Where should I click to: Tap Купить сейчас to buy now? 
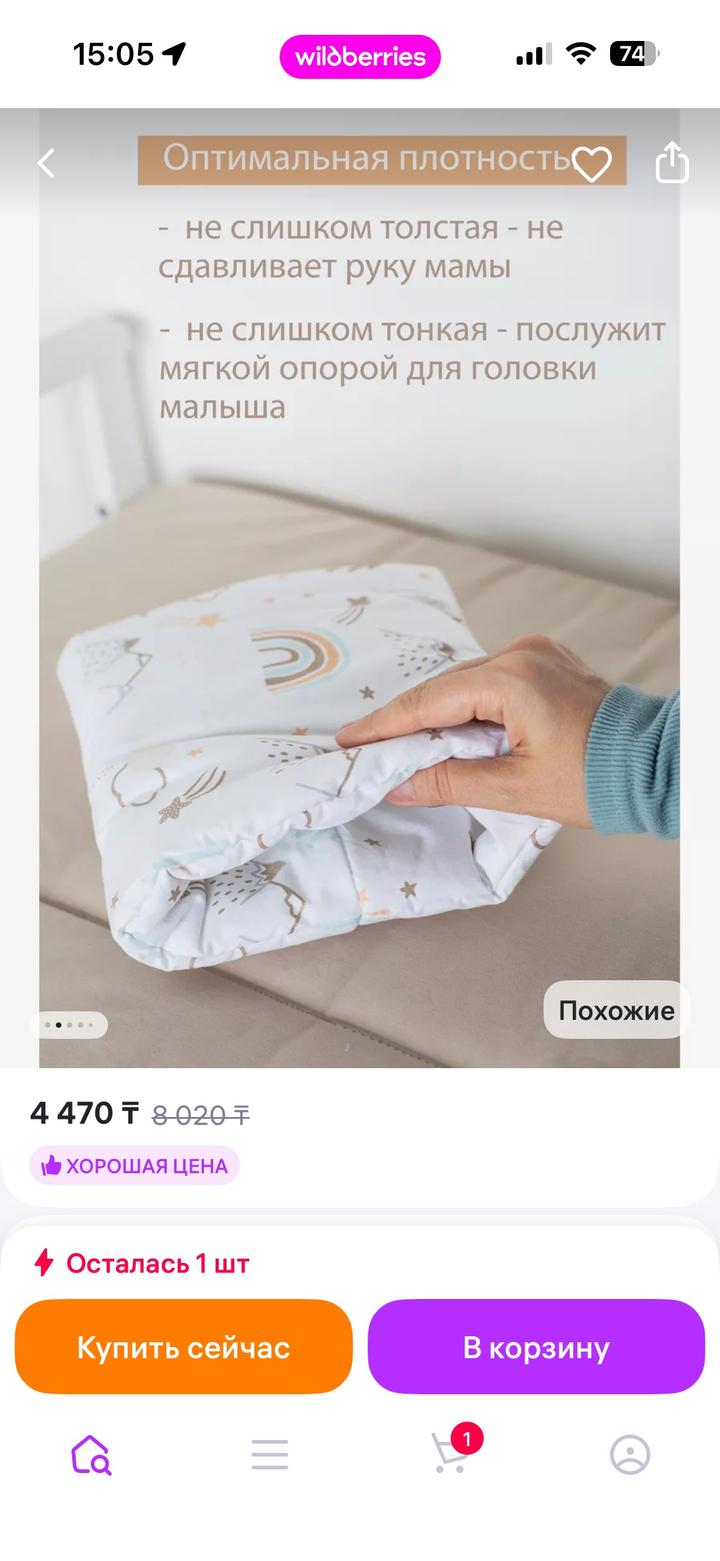(184, 1347)
